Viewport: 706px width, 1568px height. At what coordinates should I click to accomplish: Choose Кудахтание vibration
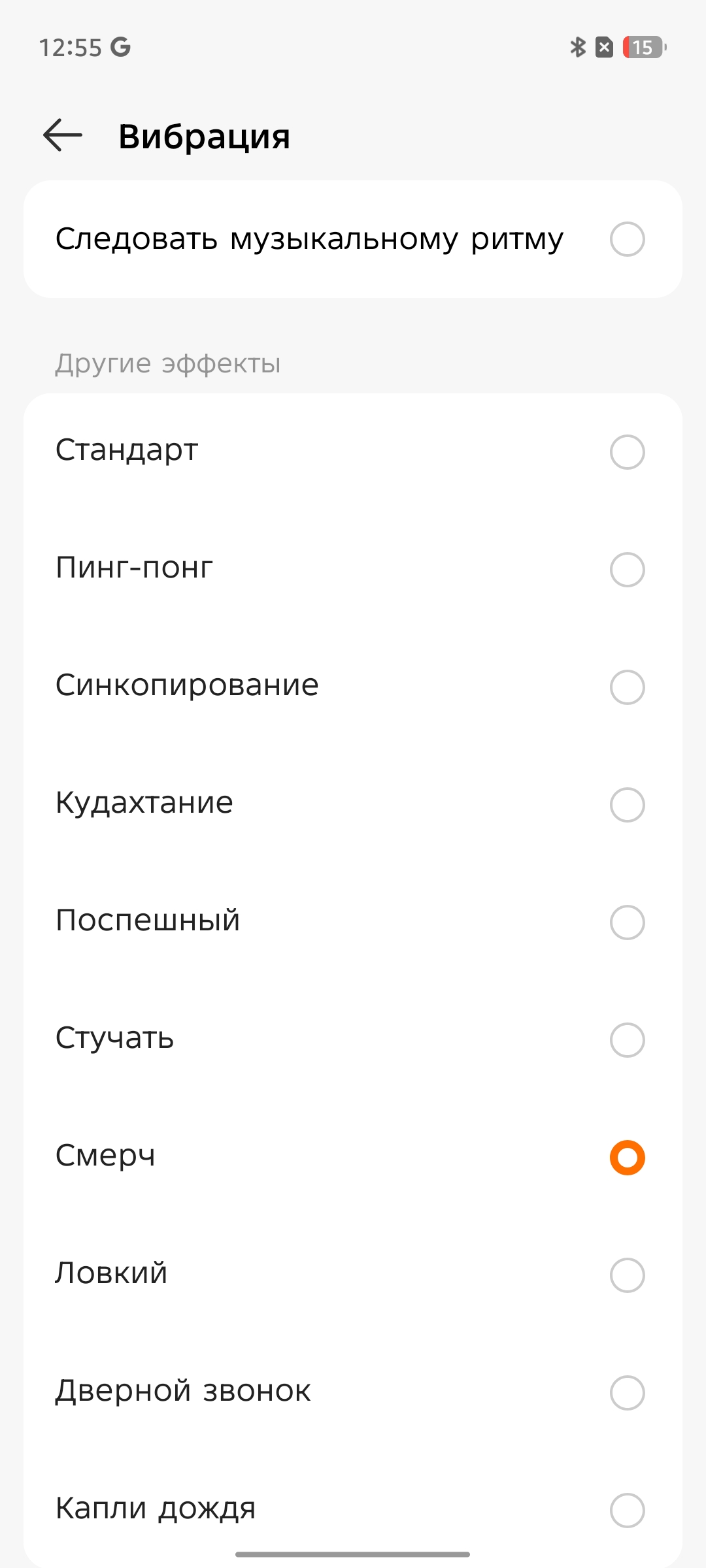click(626, 805)
